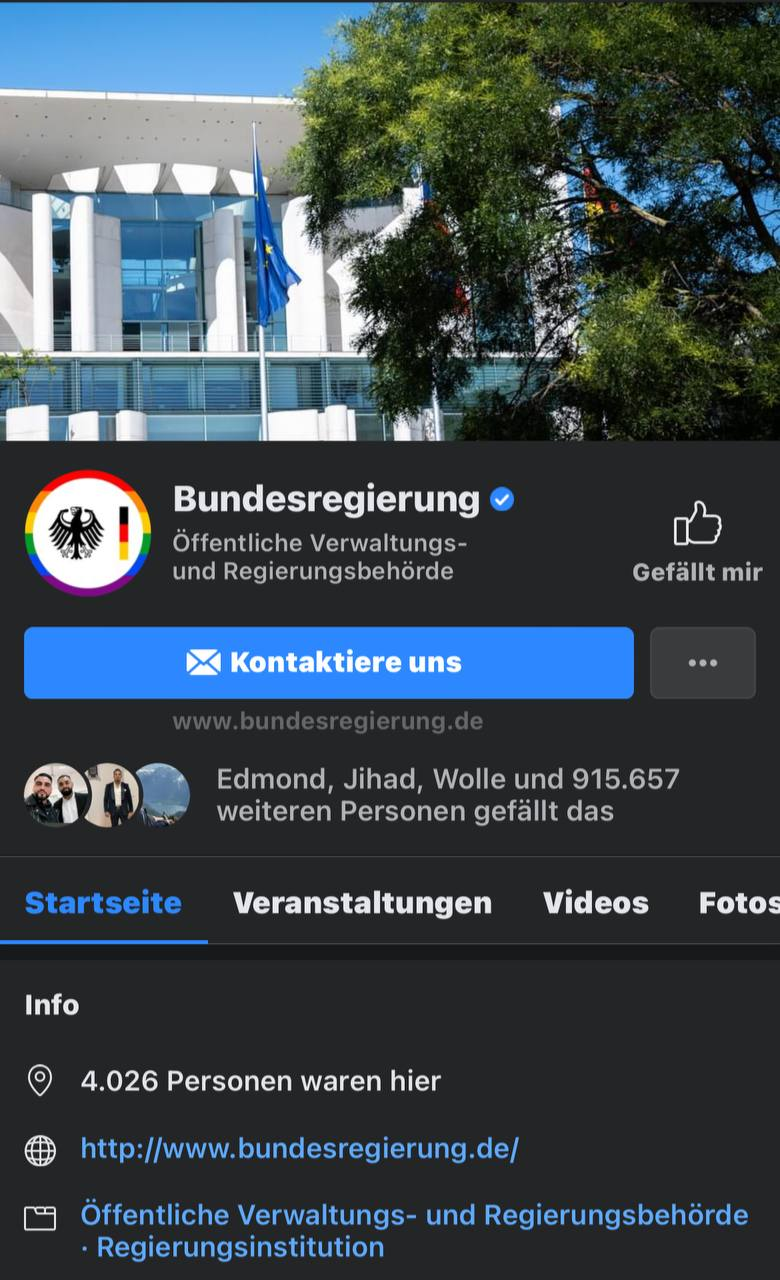Open the cover photo of the Chancellery
Image resolution: width=780 pixels, height=1280 pixels.
[x=390, y=220]
